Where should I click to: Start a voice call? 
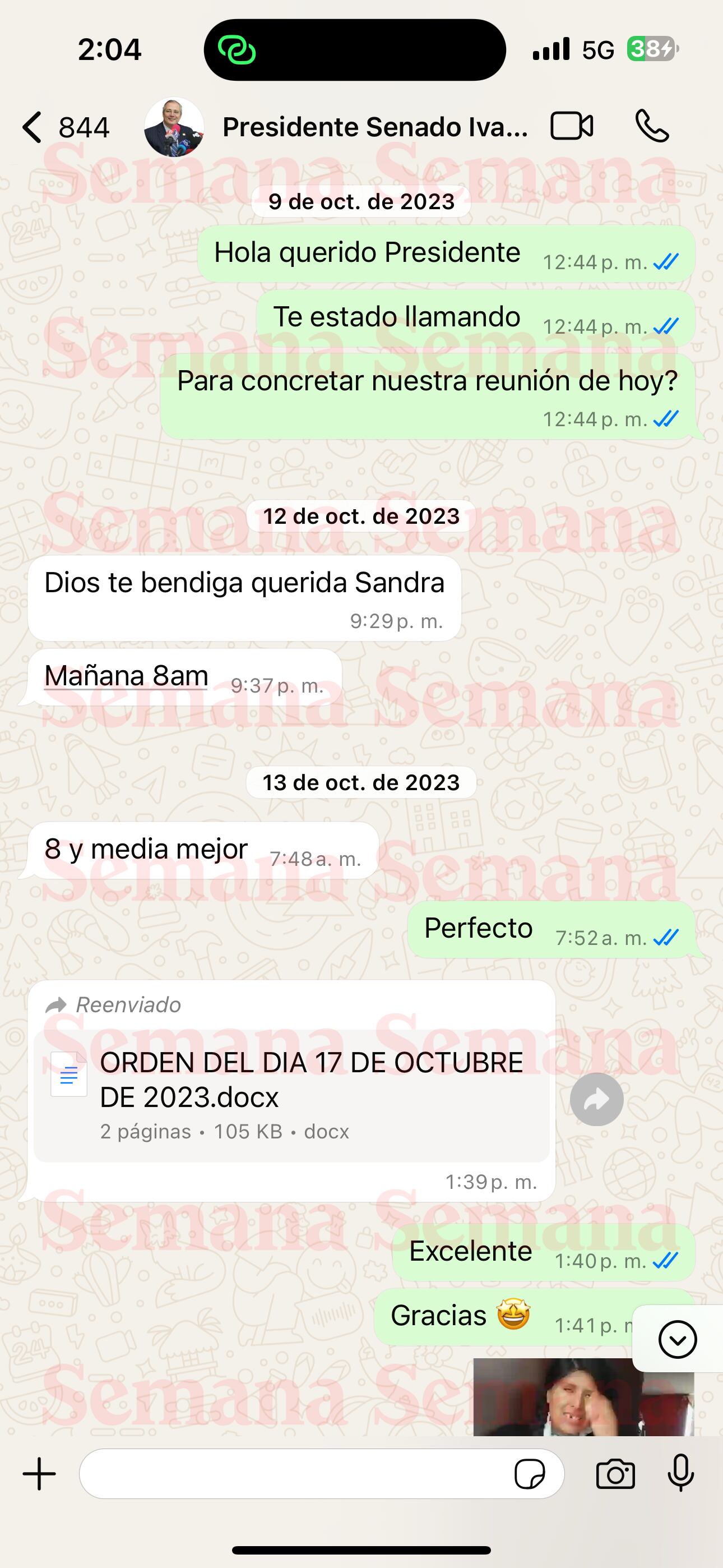[652, 127]
